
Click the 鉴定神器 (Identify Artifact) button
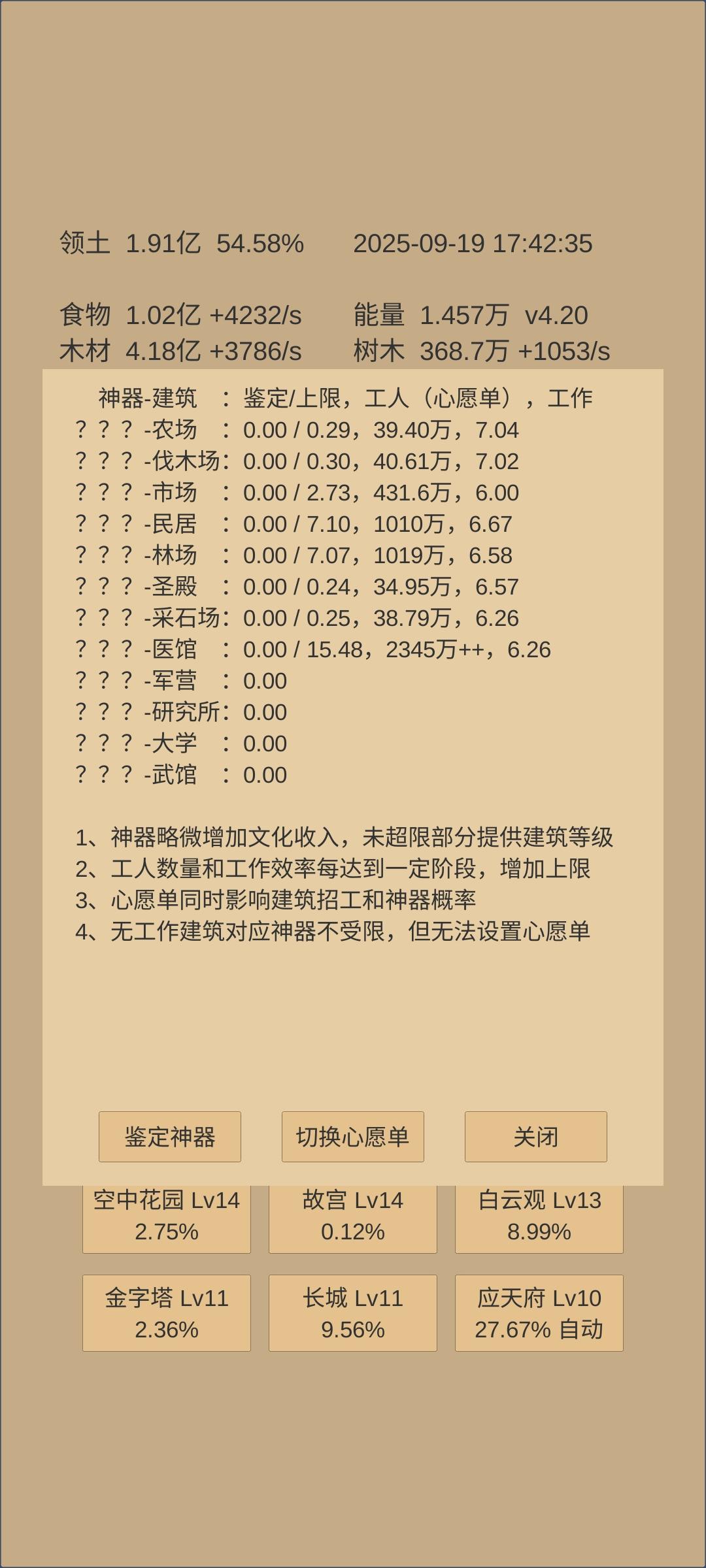(x=169, y=1137)
